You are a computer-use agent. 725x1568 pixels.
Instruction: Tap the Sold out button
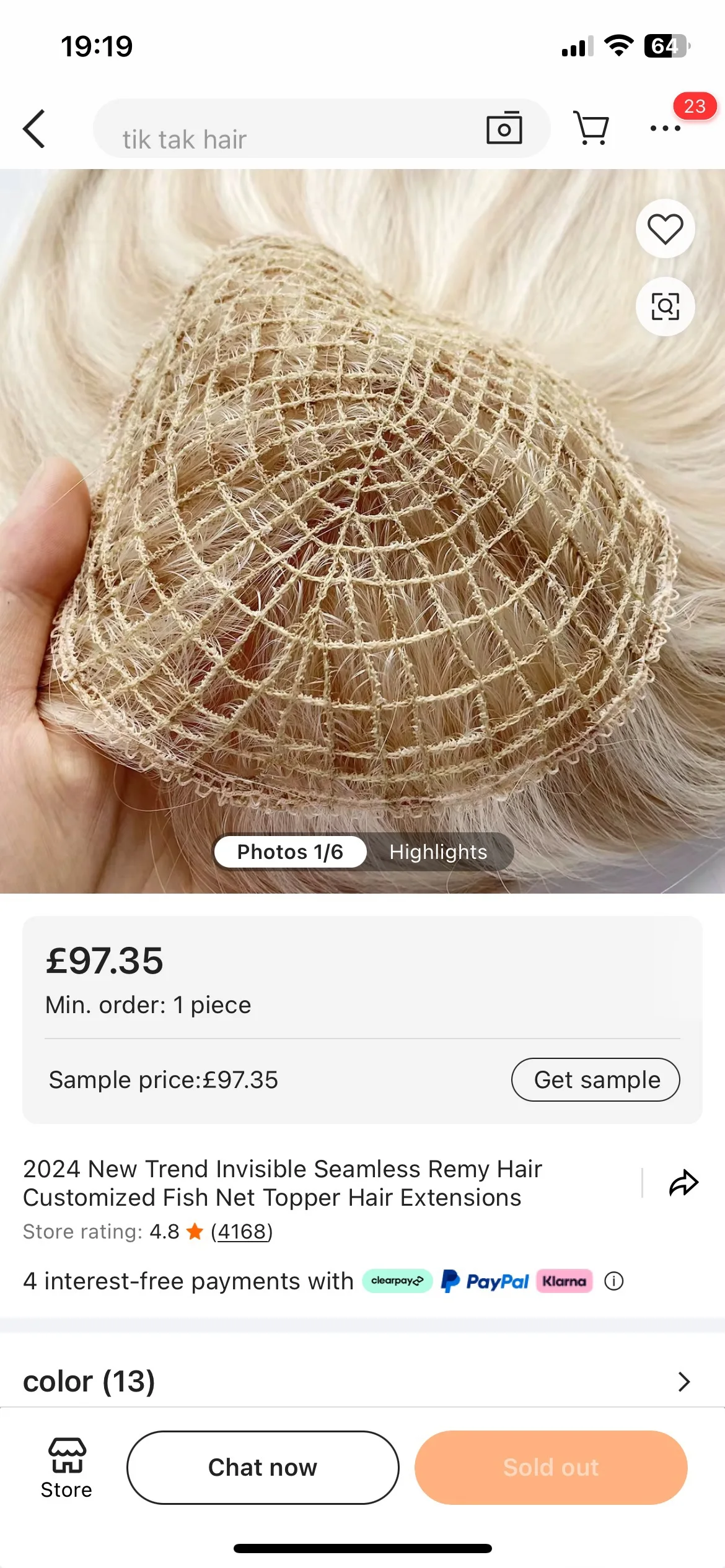coord(551,1467)
